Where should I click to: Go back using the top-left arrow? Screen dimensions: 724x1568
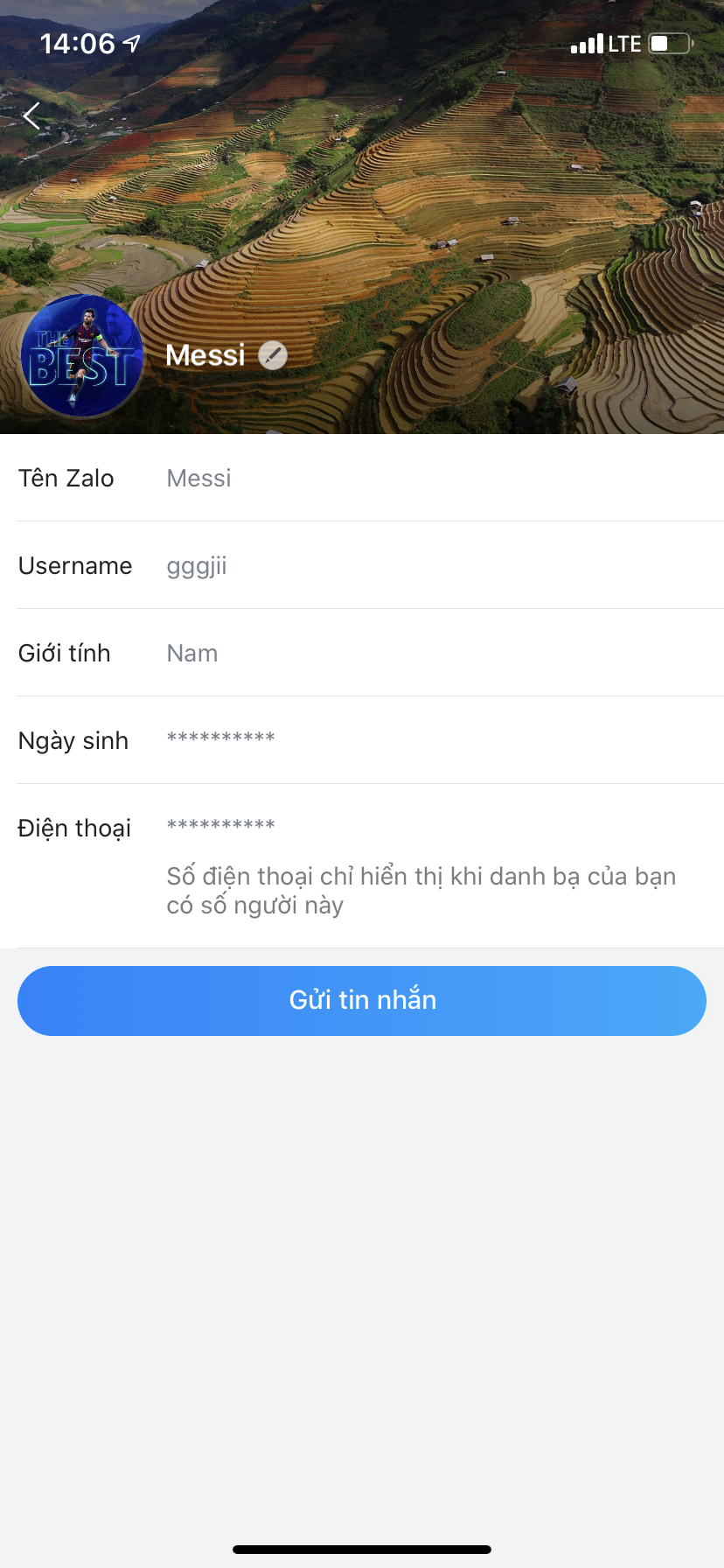[x=31, y=115]
